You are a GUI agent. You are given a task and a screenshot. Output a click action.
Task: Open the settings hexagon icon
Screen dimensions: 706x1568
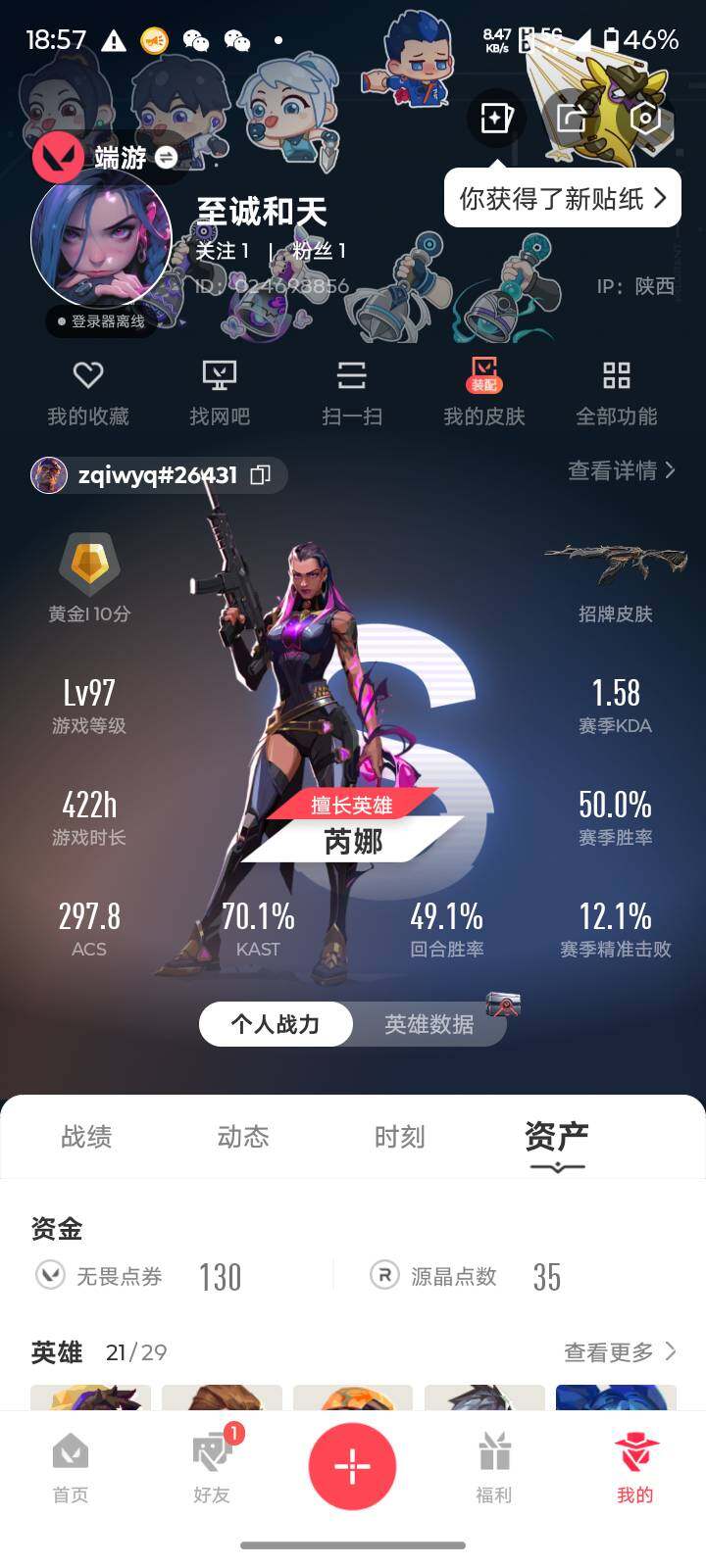pyautogui.click(x=645, y=119)
